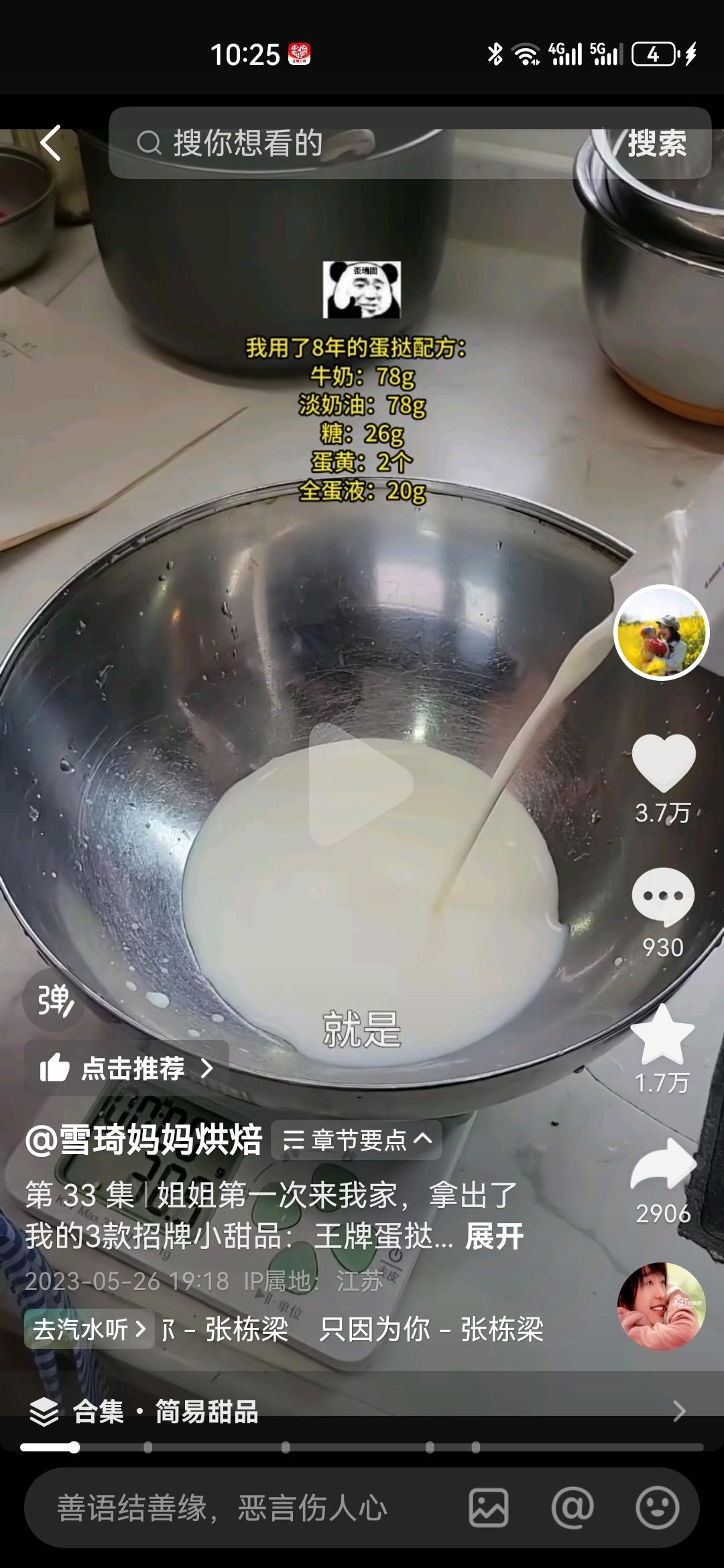This screenshot has height=1568, width=724.
Task: Open the 雪琦妈妈烘焙 profile avatar
Action: click(661, 633)
